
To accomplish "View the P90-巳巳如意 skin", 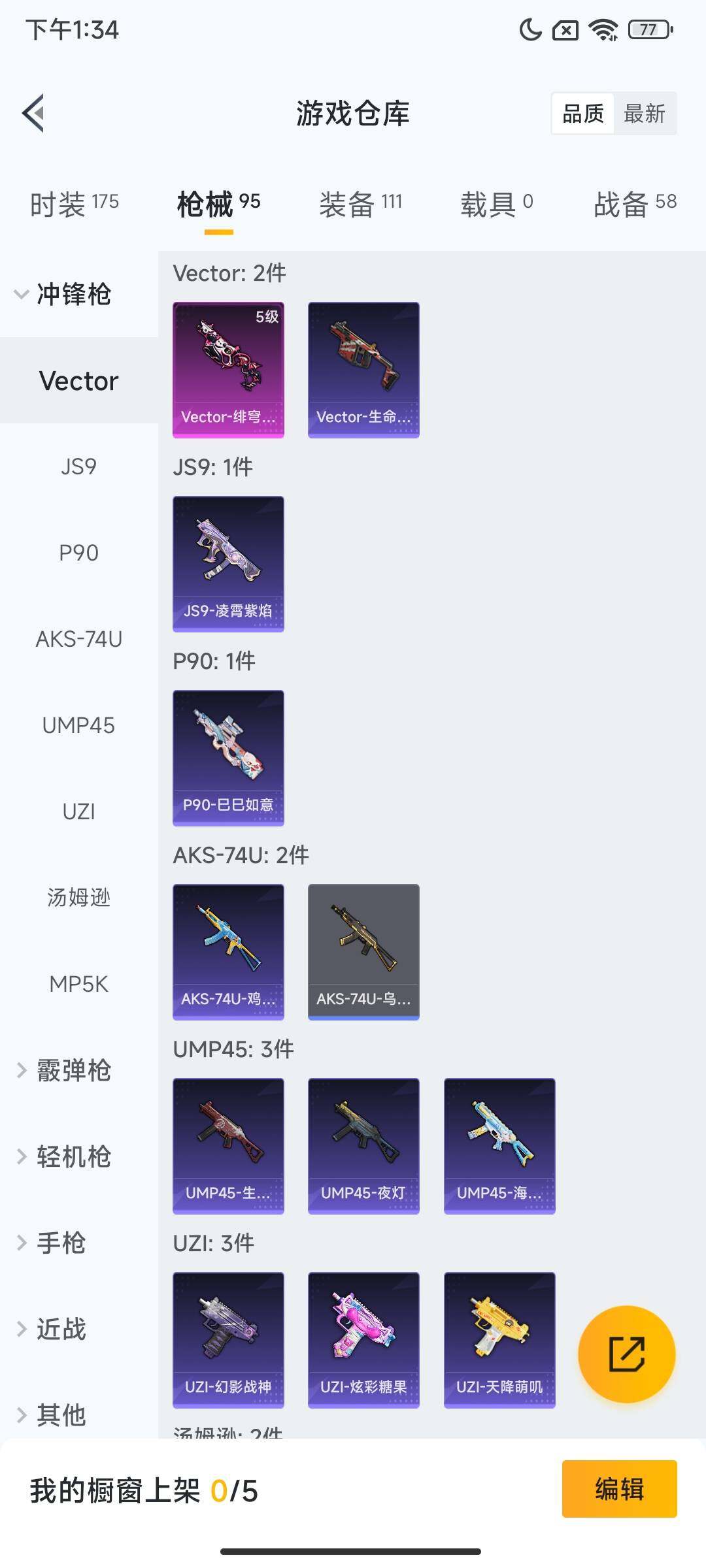I will tap(228, 757).
